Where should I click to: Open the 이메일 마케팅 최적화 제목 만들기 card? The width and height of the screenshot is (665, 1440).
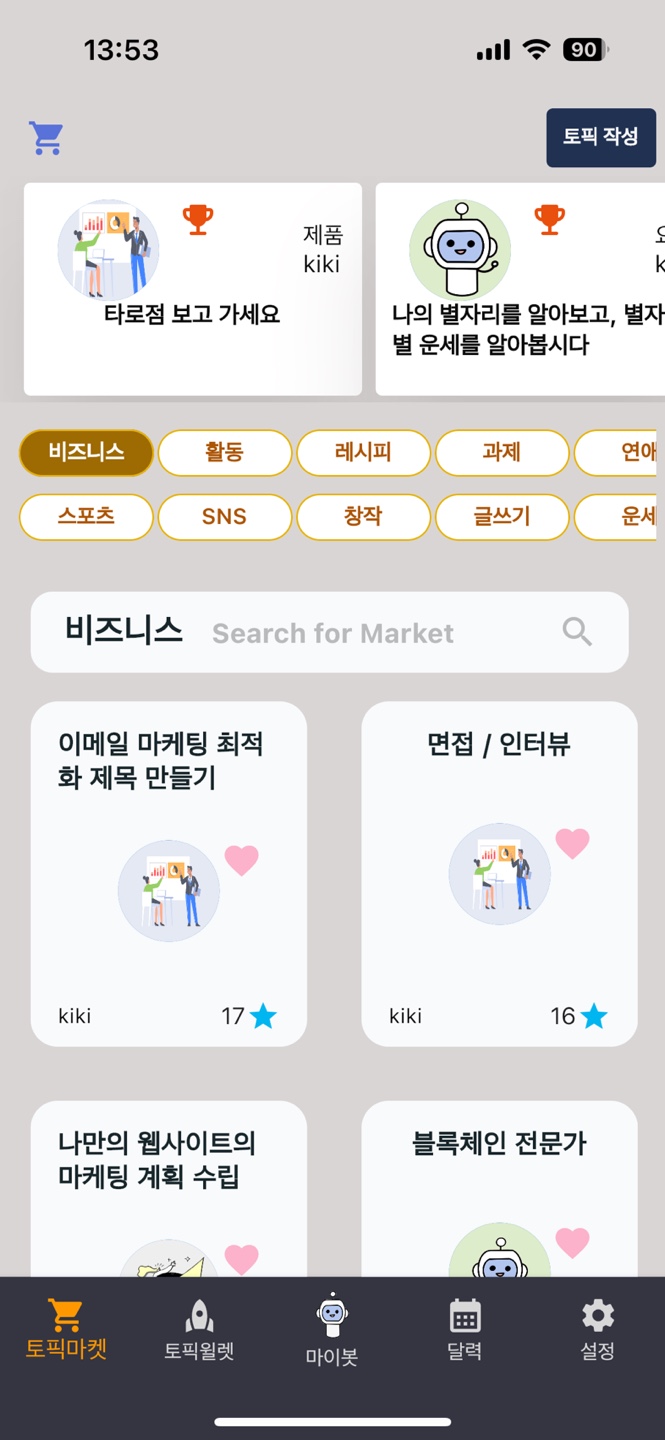tap(168, 873)
